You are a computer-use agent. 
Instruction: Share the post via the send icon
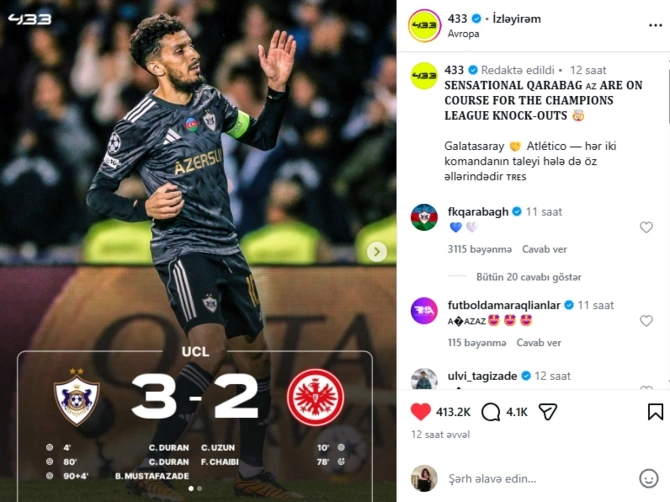pyautogui.click(x=548, y=411)
